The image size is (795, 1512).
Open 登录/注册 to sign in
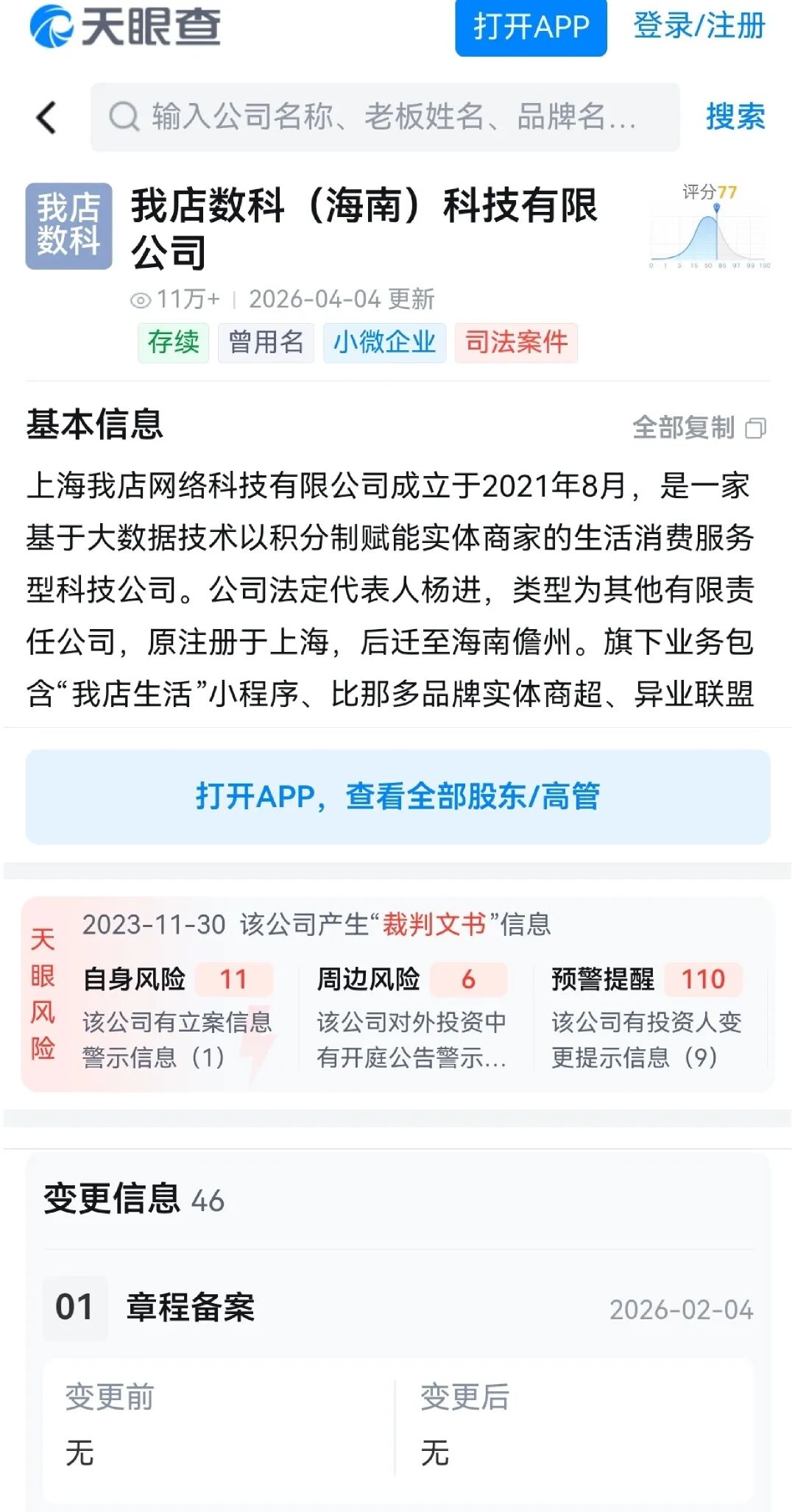click(699, 26)
